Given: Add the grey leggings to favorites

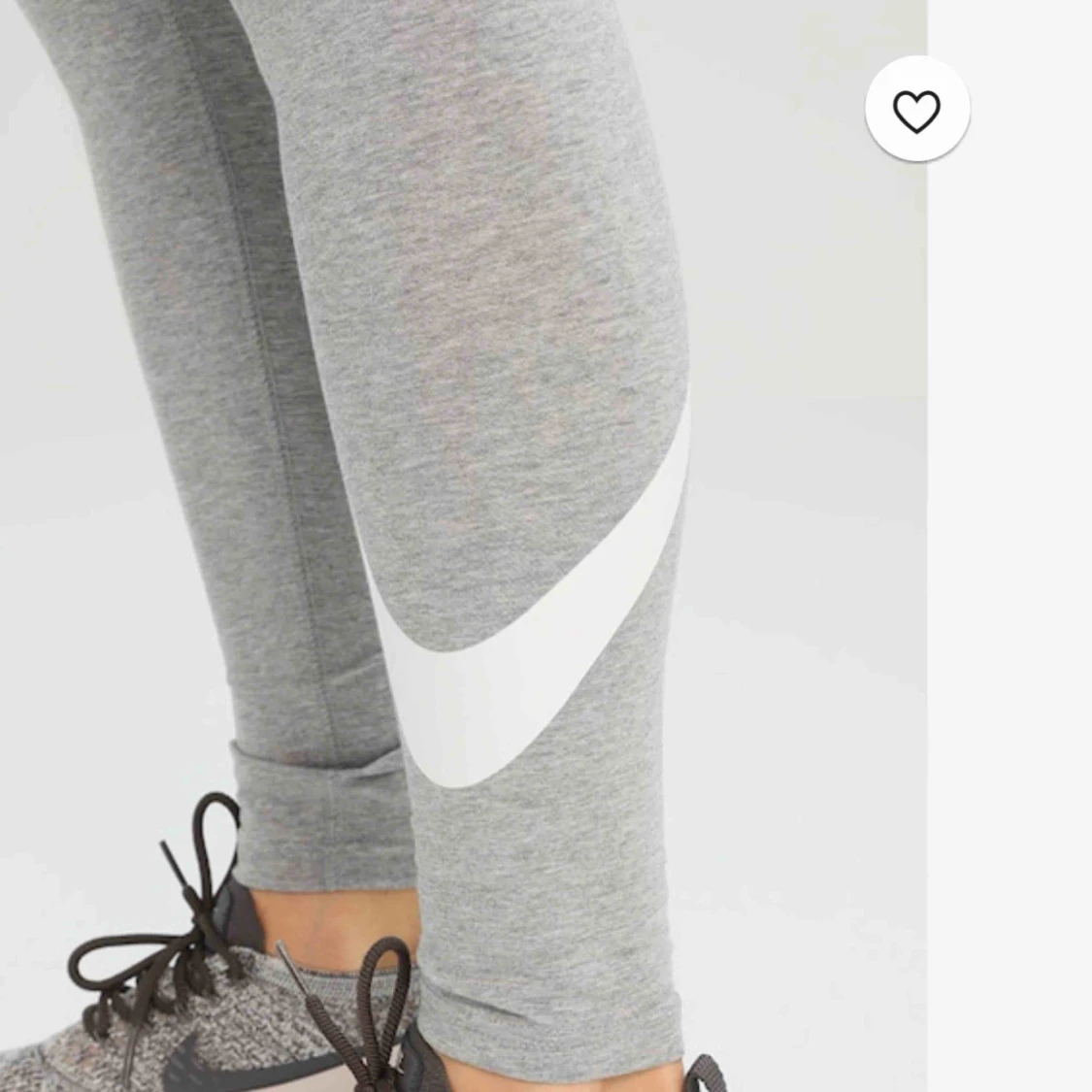Looking at the screenshot, I should point(916,111).
